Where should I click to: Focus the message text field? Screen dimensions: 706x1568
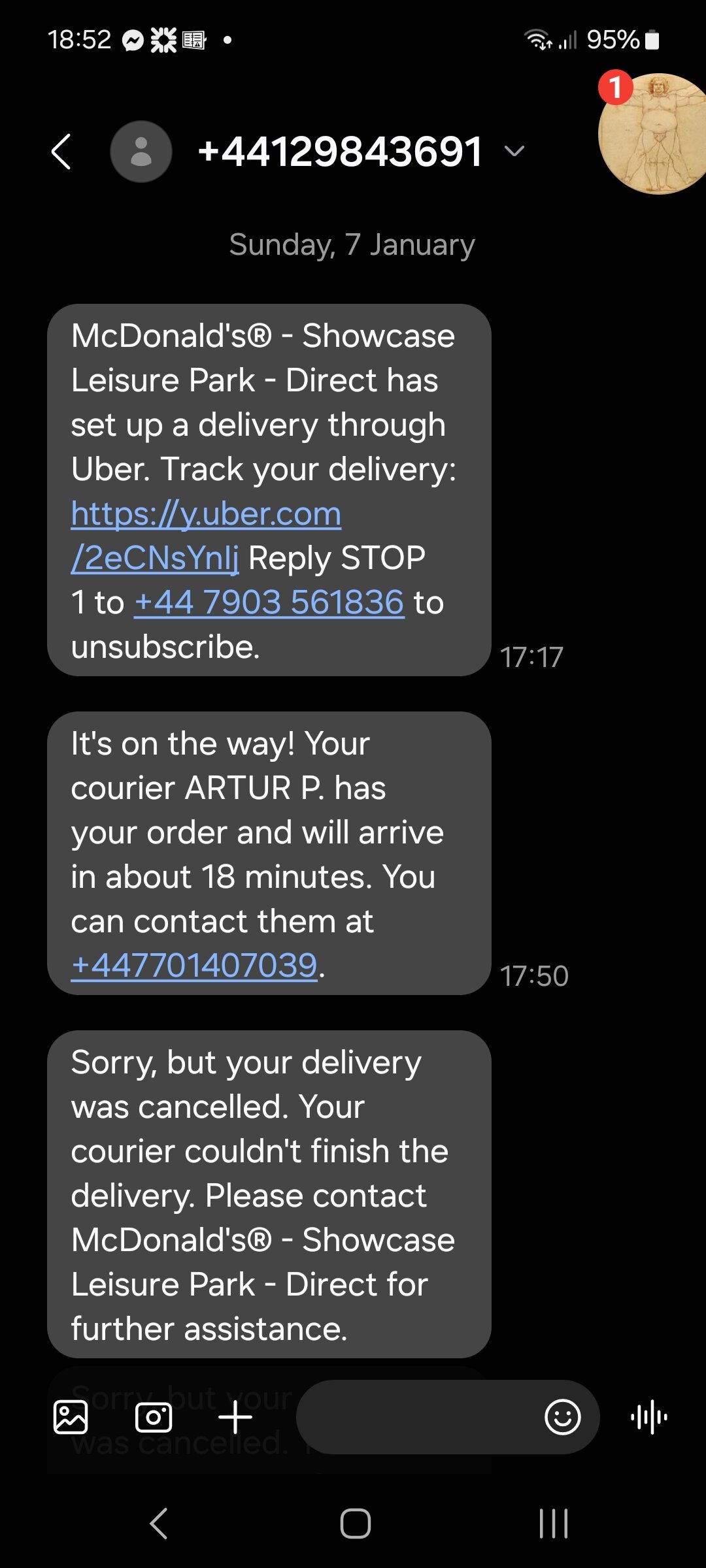418,1417
